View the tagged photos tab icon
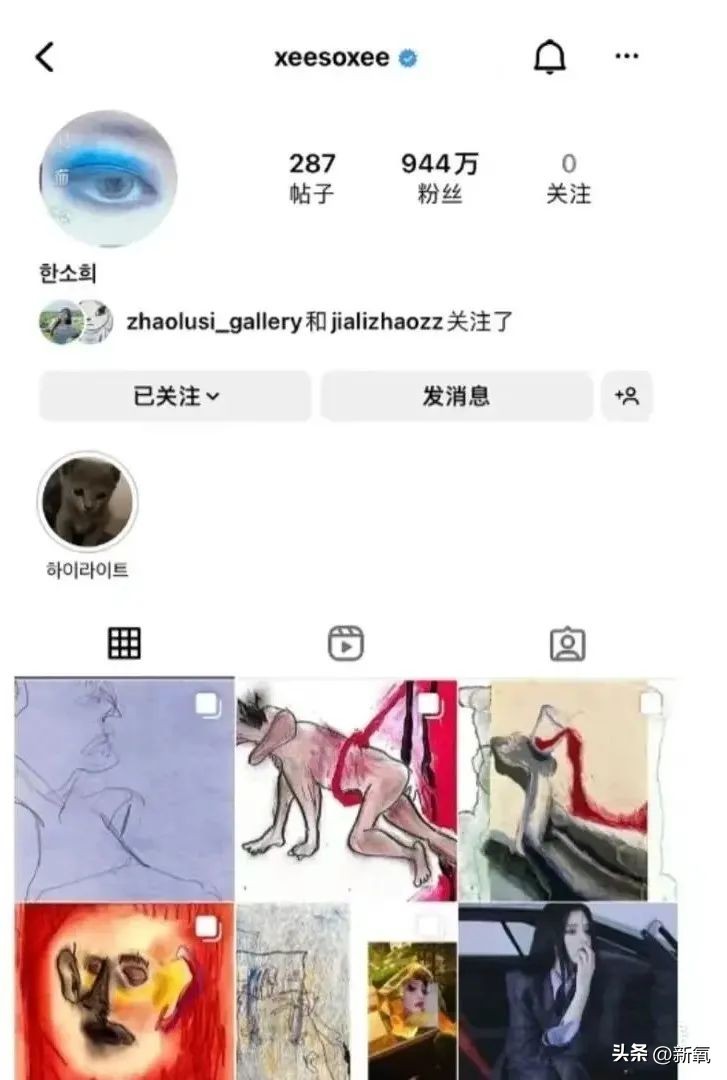This screenshot has width=727, height=1080. pos(568,646)
